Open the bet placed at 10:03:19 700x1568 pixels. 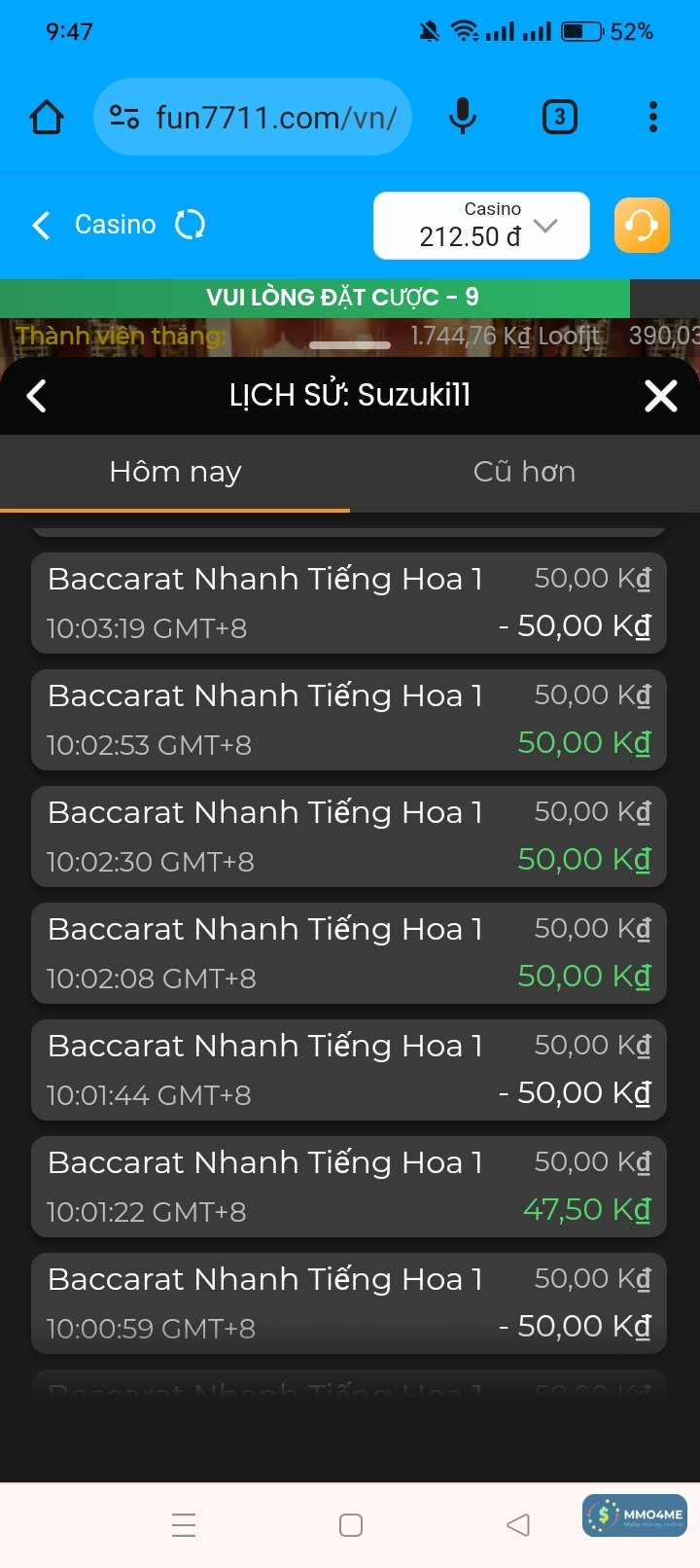coord(349,603)
